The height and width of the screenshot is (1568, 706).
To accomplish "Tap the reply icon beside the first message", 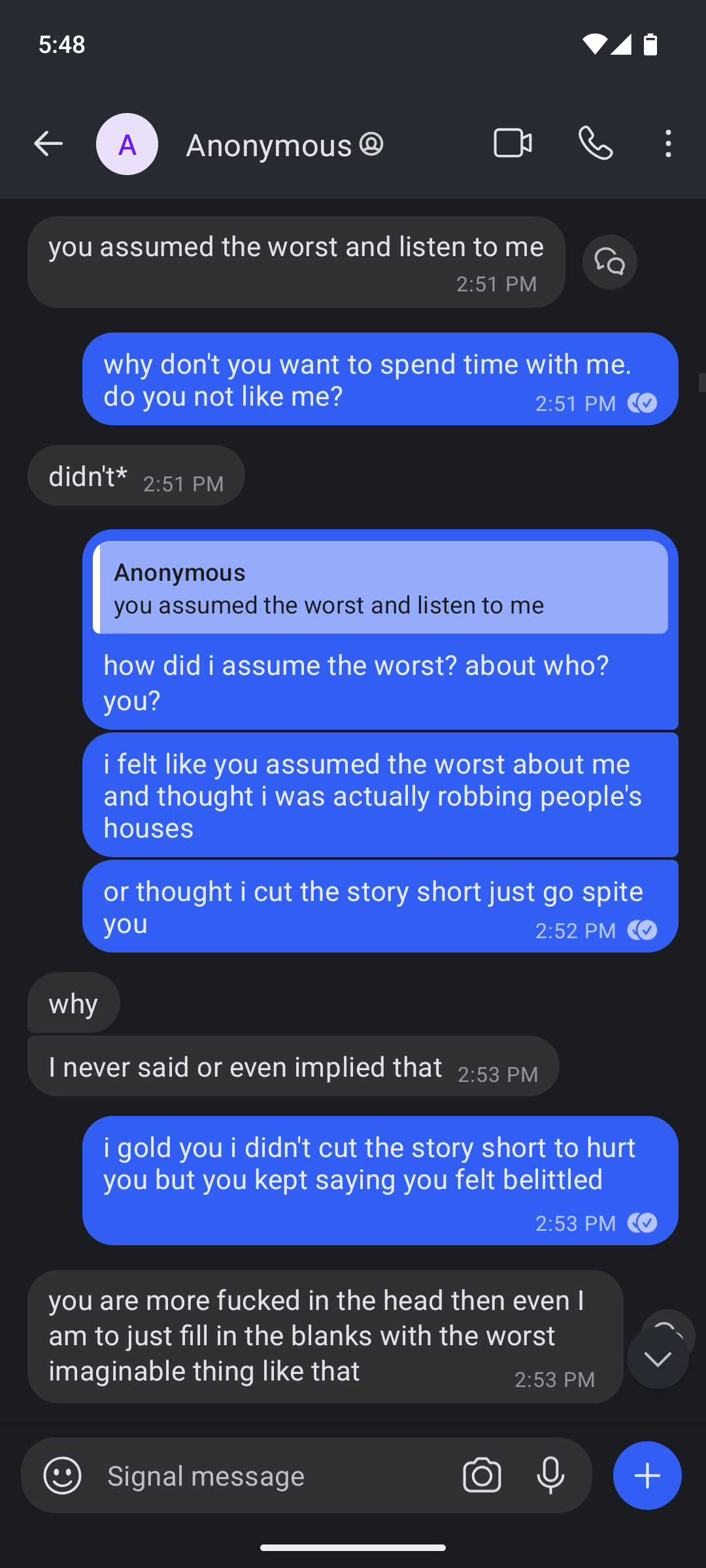I will [610, 262].
